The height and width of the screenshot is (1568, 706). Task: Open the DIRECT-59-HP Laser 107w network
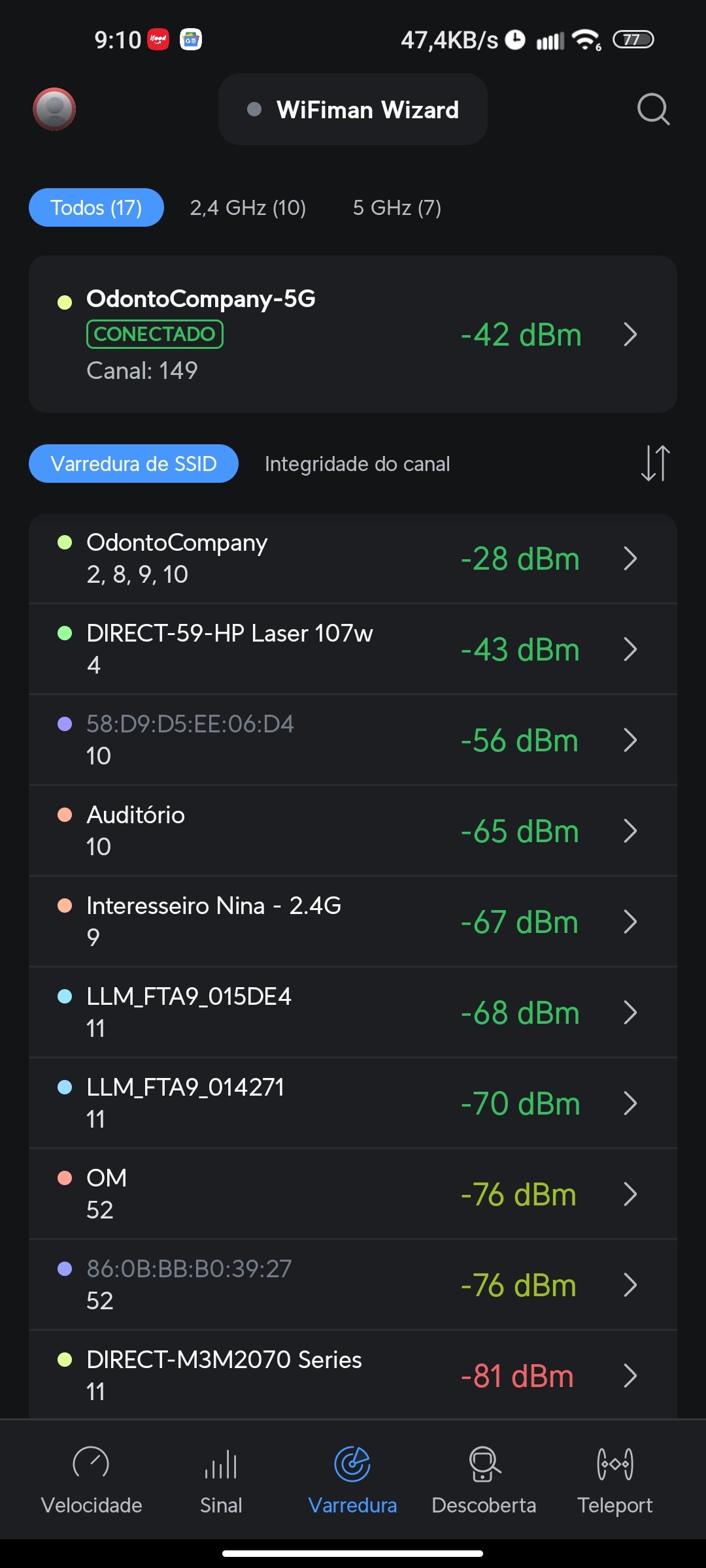(x=353, y=649)
